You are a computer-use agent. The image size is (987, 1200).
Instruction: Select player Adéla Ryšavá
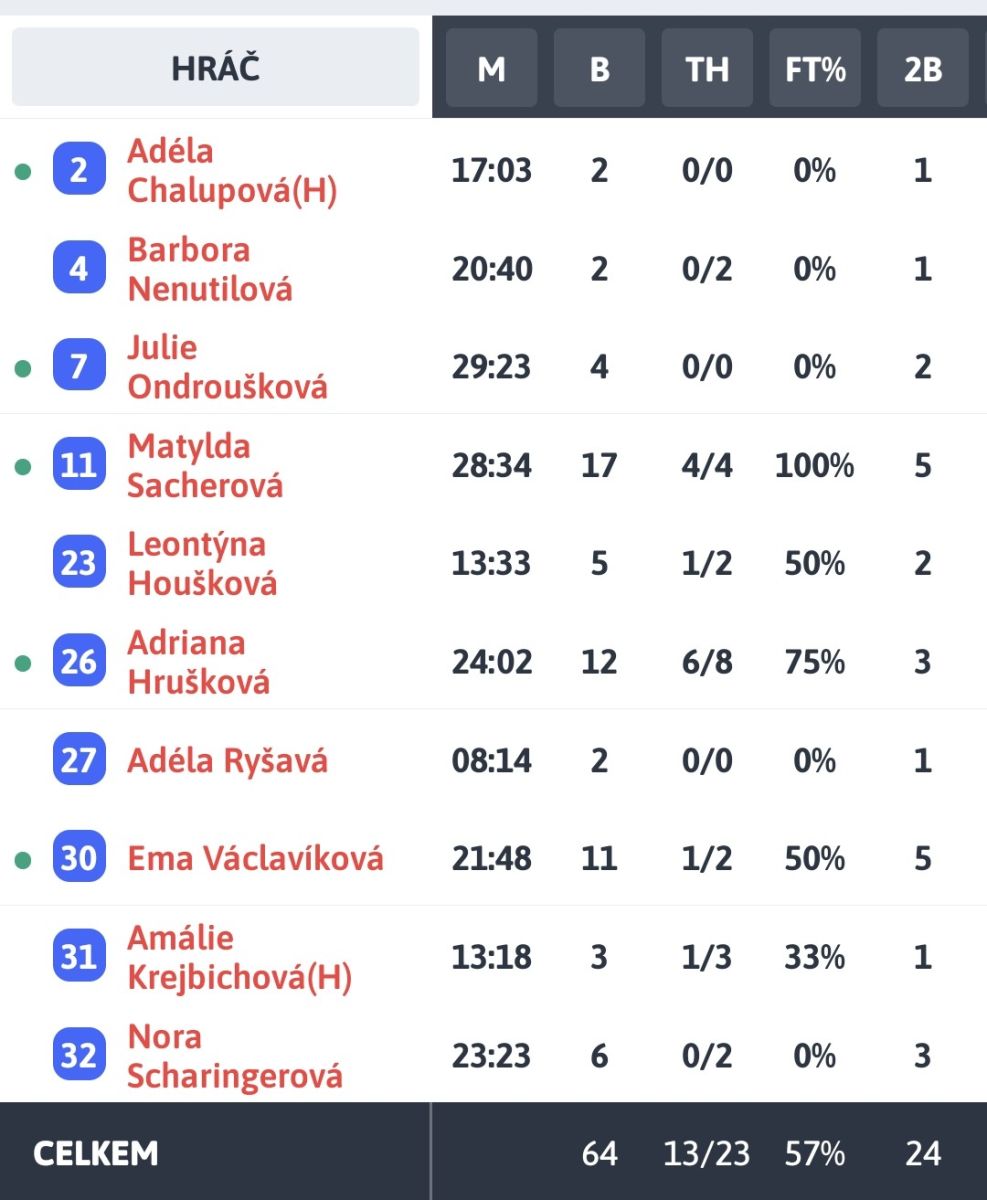pyautogui.click(x=227, y=761)
